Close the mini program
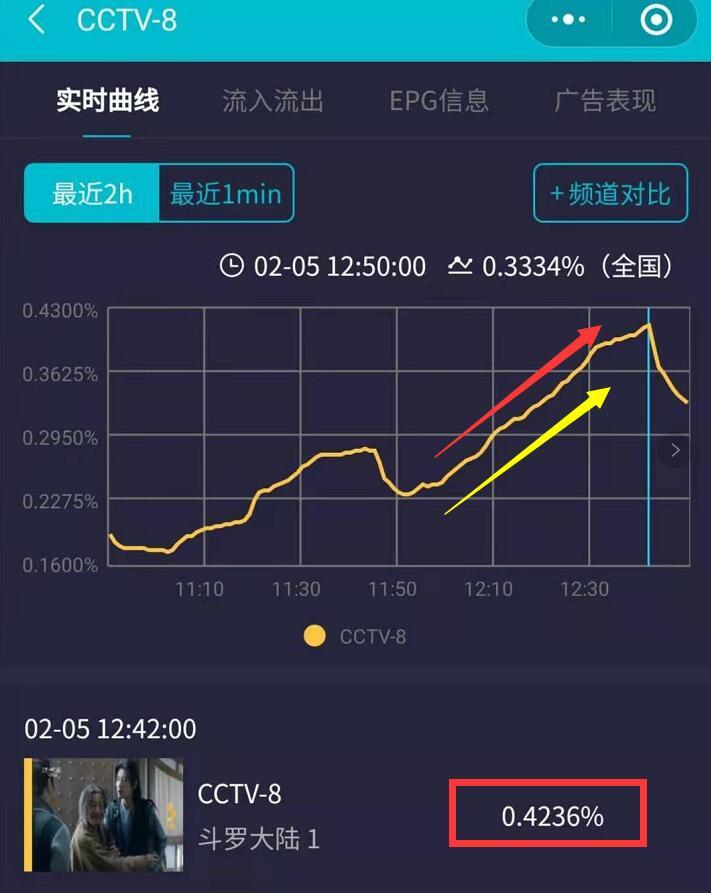Viewport: 711px width, 893px height. point(656,20)
